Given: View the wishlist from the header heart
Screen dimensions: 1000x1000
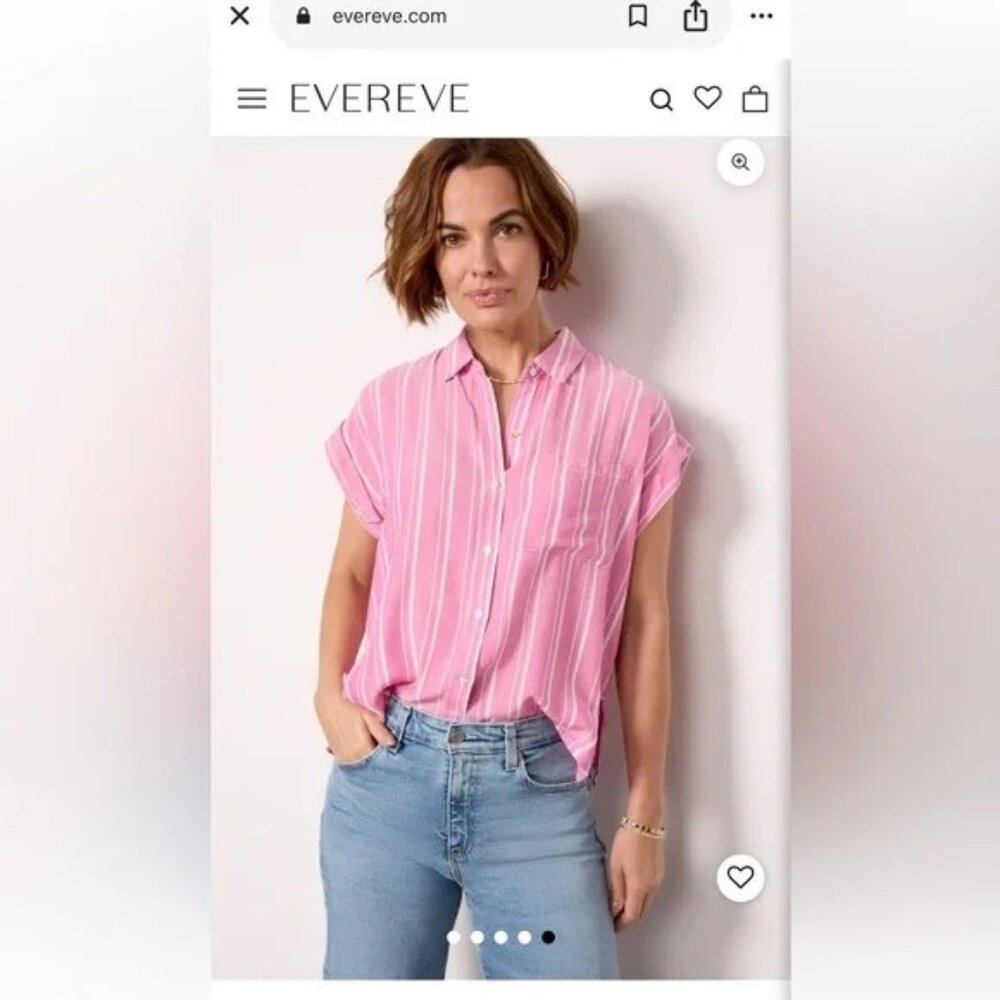Looking at the screenshot, I should coord(708,98).
